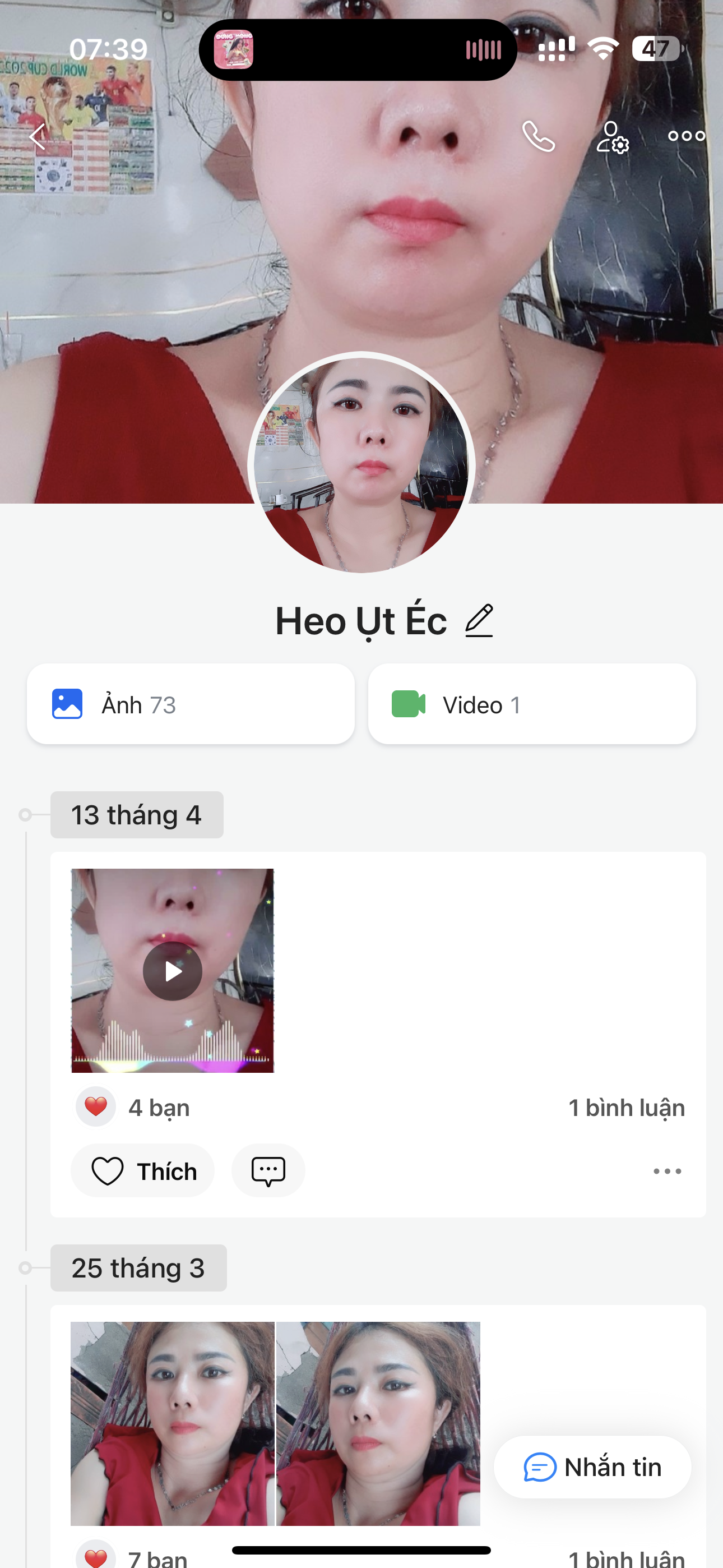Start a voice call with Heo Ụt Éc
This screenshot has width=723, height=1568.
(539, 136)
